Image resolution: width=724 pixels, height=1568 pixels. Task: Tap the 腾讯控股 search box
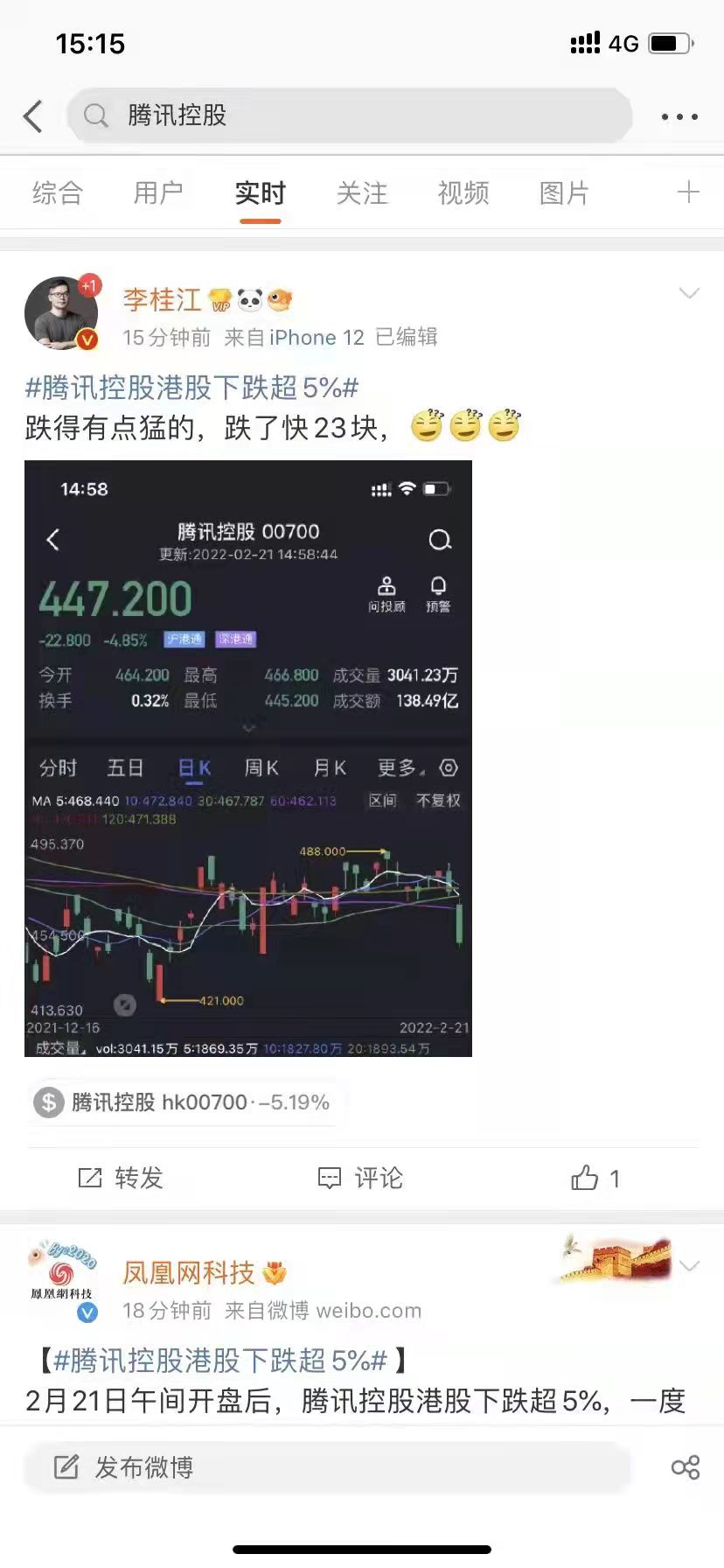click(x=350, y=115)
